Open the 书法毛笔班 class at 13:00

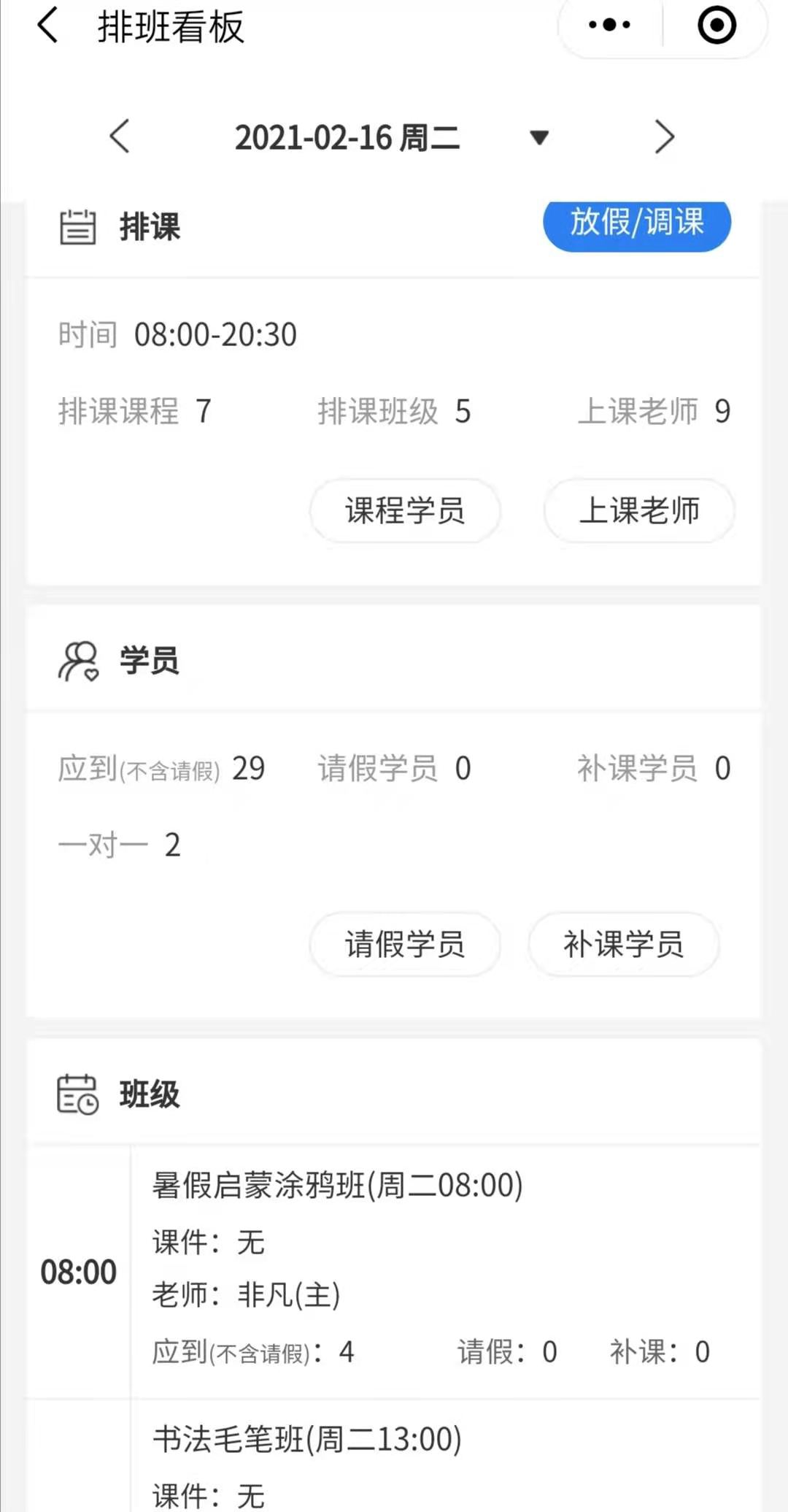(x=394, y=1456)
